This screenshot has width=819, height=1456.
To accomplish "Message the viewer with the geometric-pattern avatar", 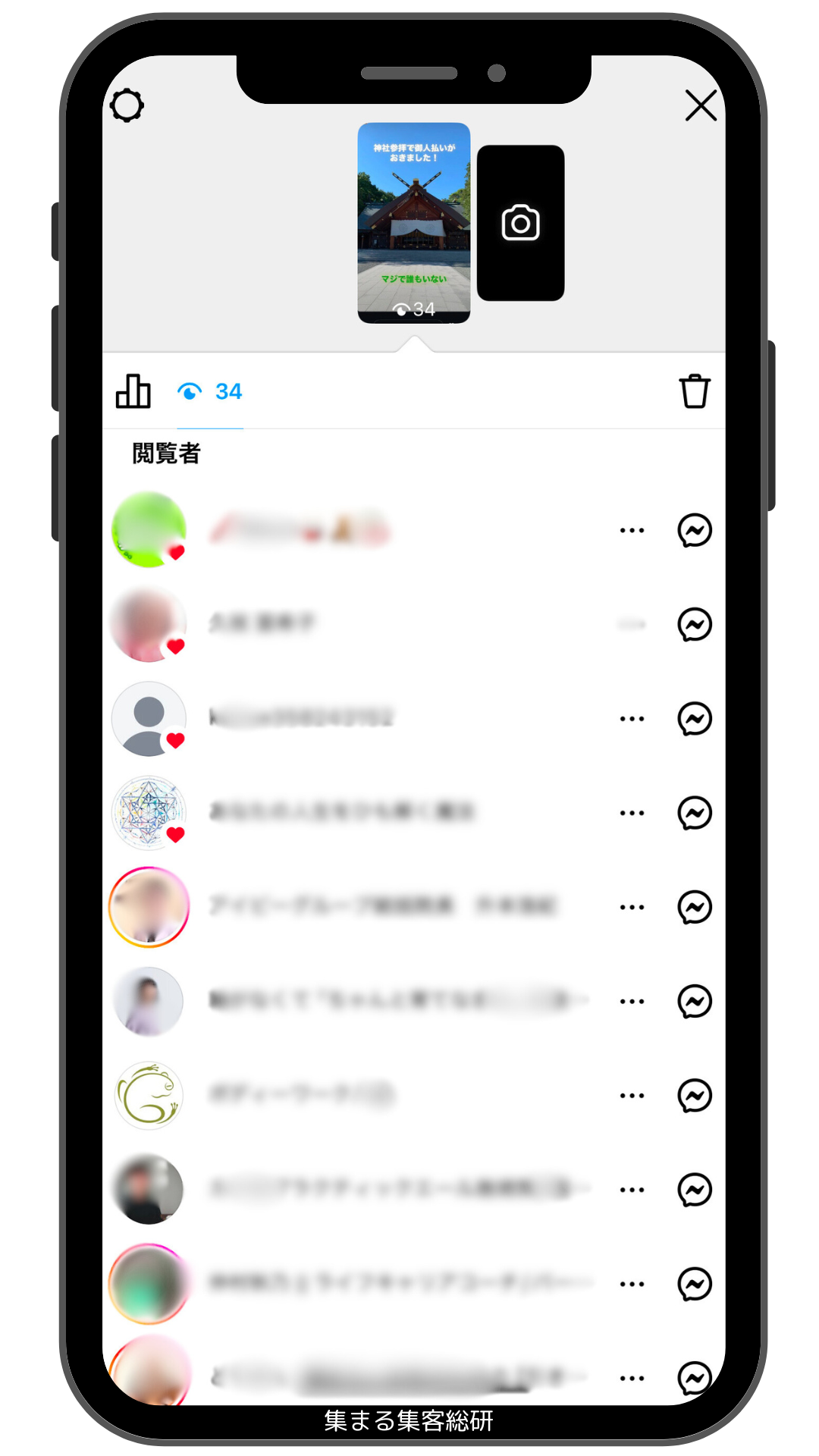I will [x=694, y=813].
